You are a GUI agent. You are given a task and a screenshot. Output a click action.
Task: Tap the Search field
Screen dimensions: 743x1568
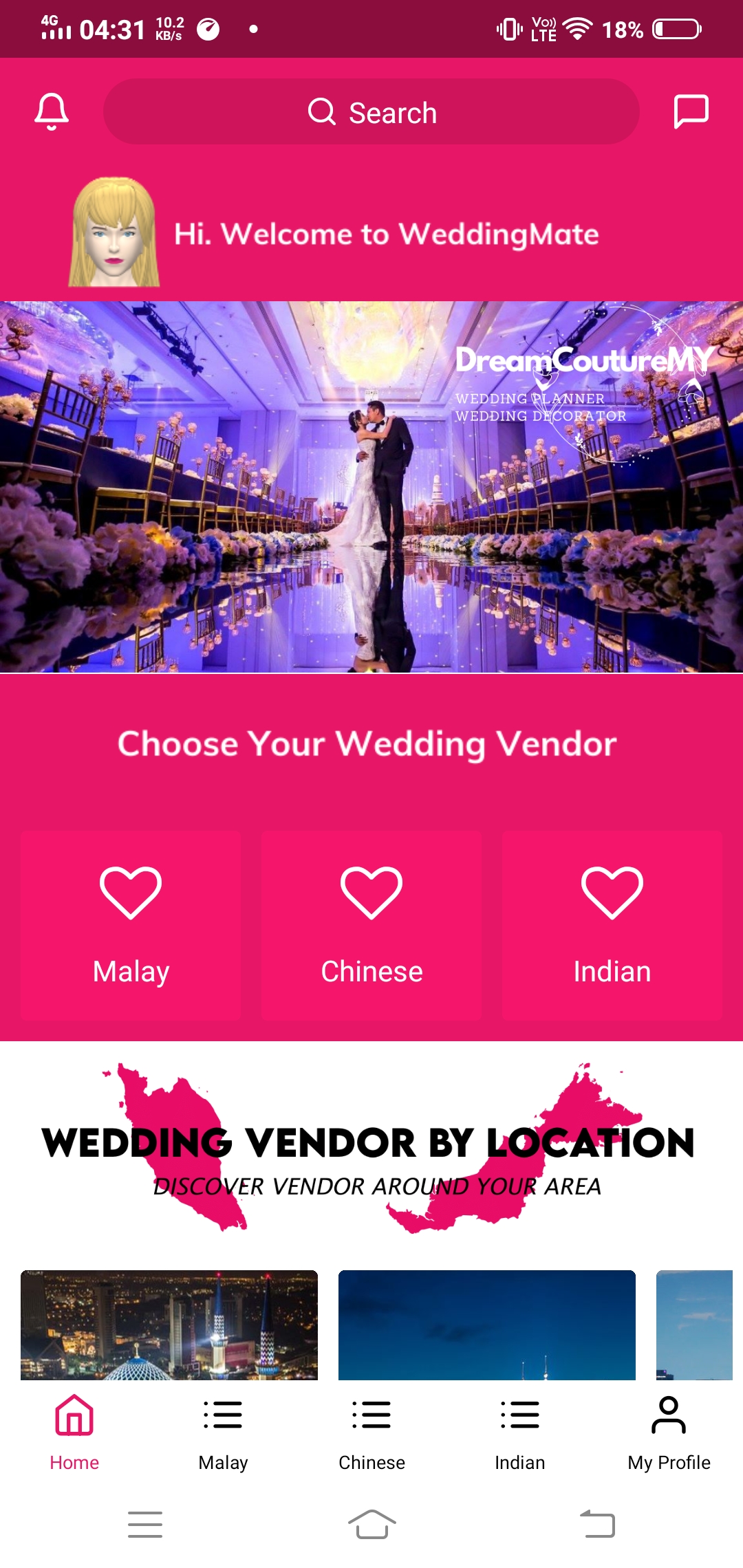pyautogui.click(x=371, y=112)
